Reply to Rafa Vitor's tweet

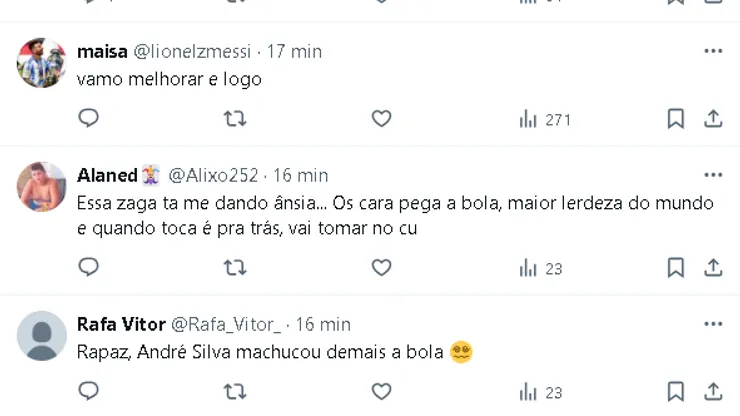[x=89, y=392]
